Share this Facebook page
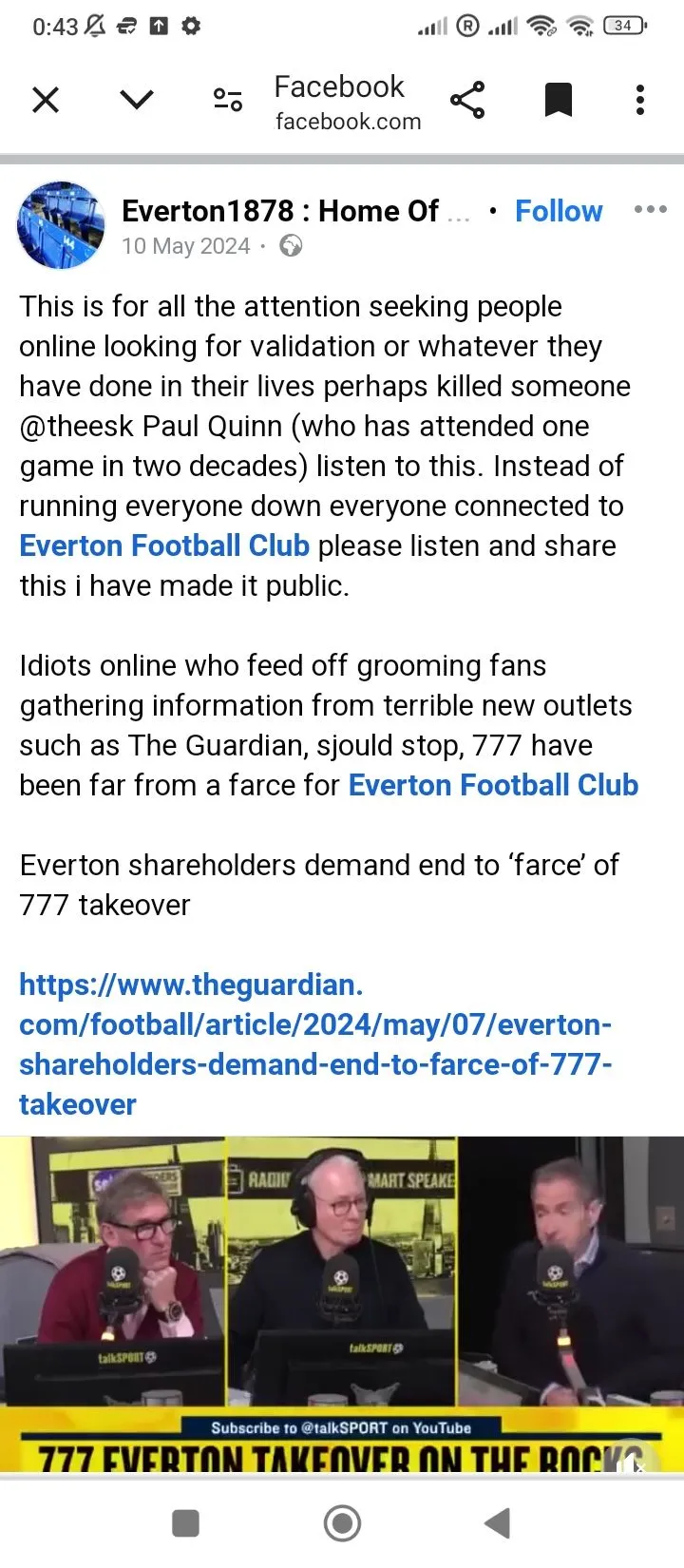The image size is (684, 1568). click(x=466, y=100)
